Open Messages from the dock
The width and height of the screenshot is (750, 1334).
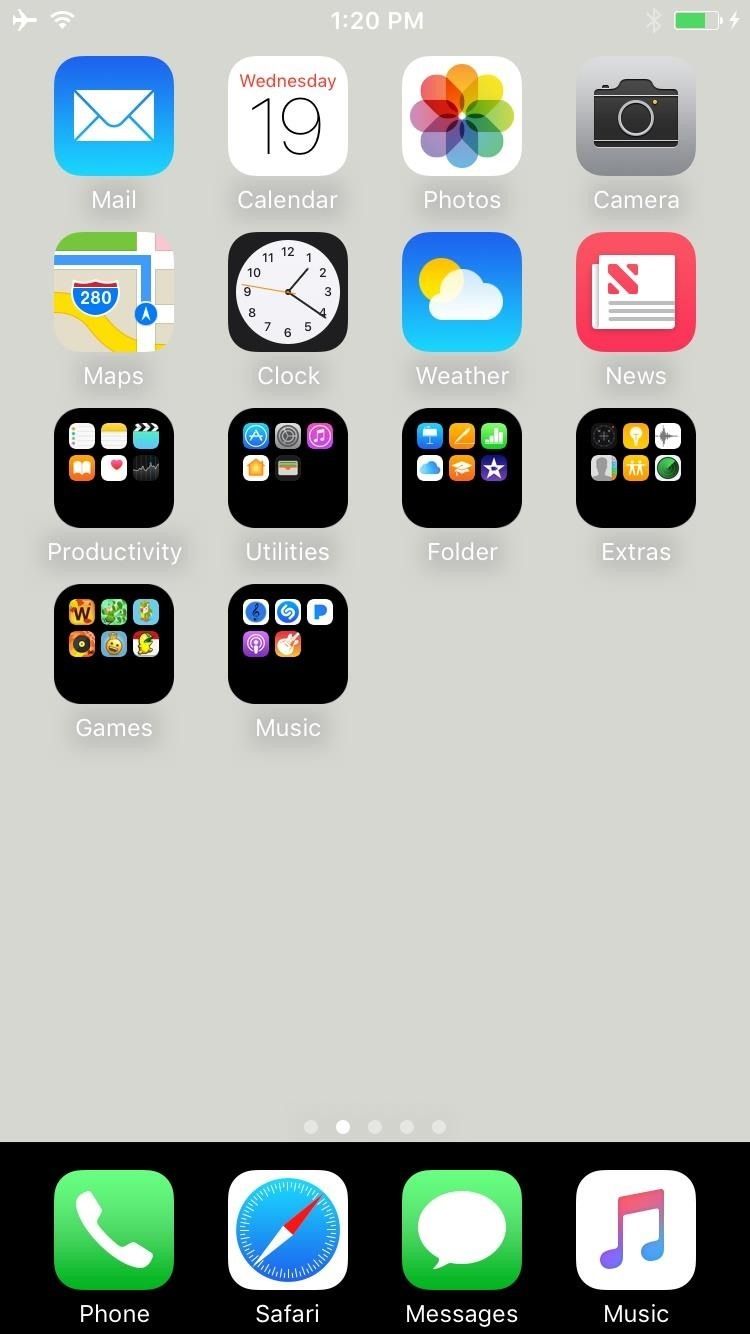[x=462, y=1230]
